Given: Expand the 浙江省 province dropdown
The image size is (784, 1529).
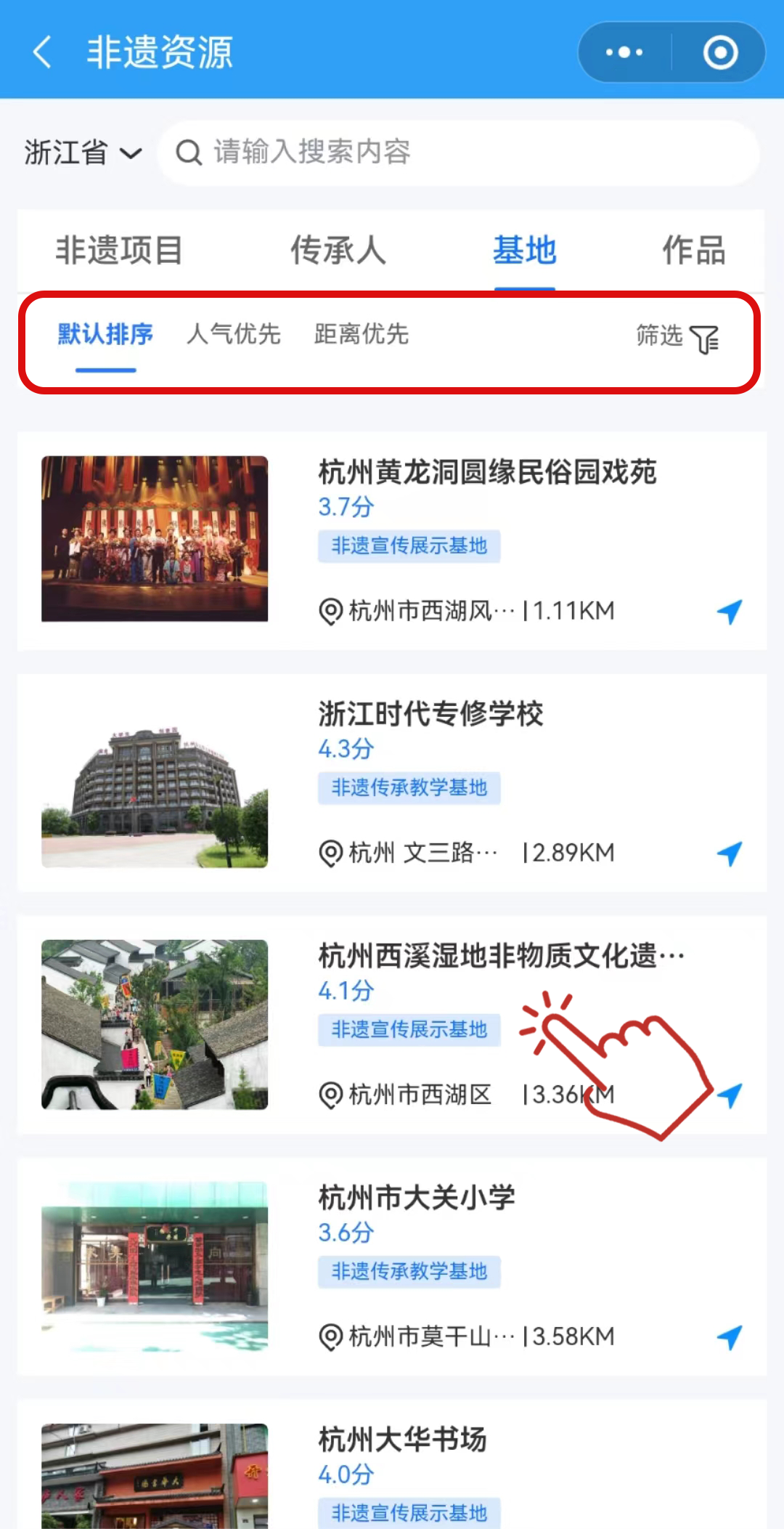Looking at the screenshot, I should coord(83,153).
